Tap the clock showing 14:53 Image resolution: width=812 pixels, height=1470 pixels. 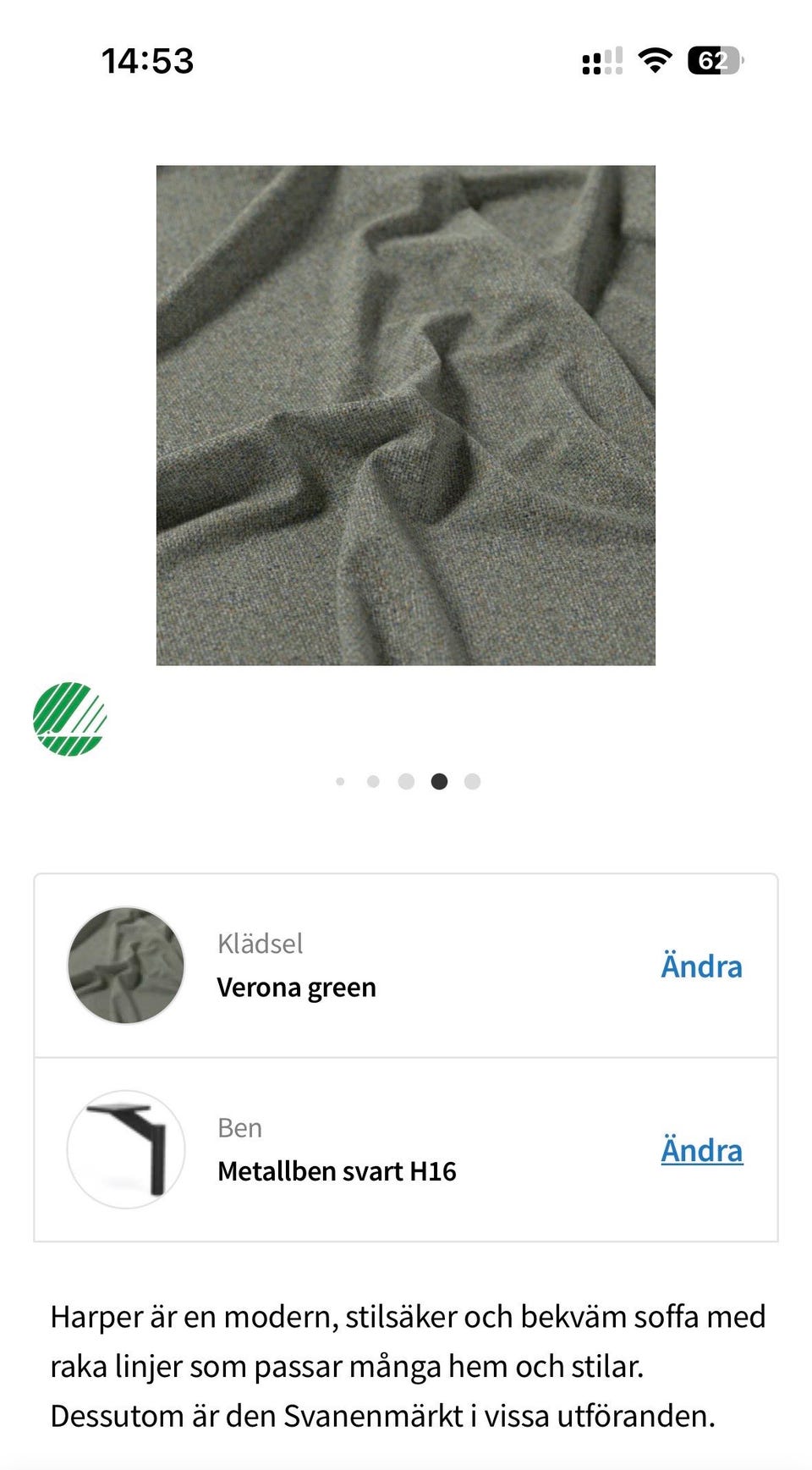148,60
